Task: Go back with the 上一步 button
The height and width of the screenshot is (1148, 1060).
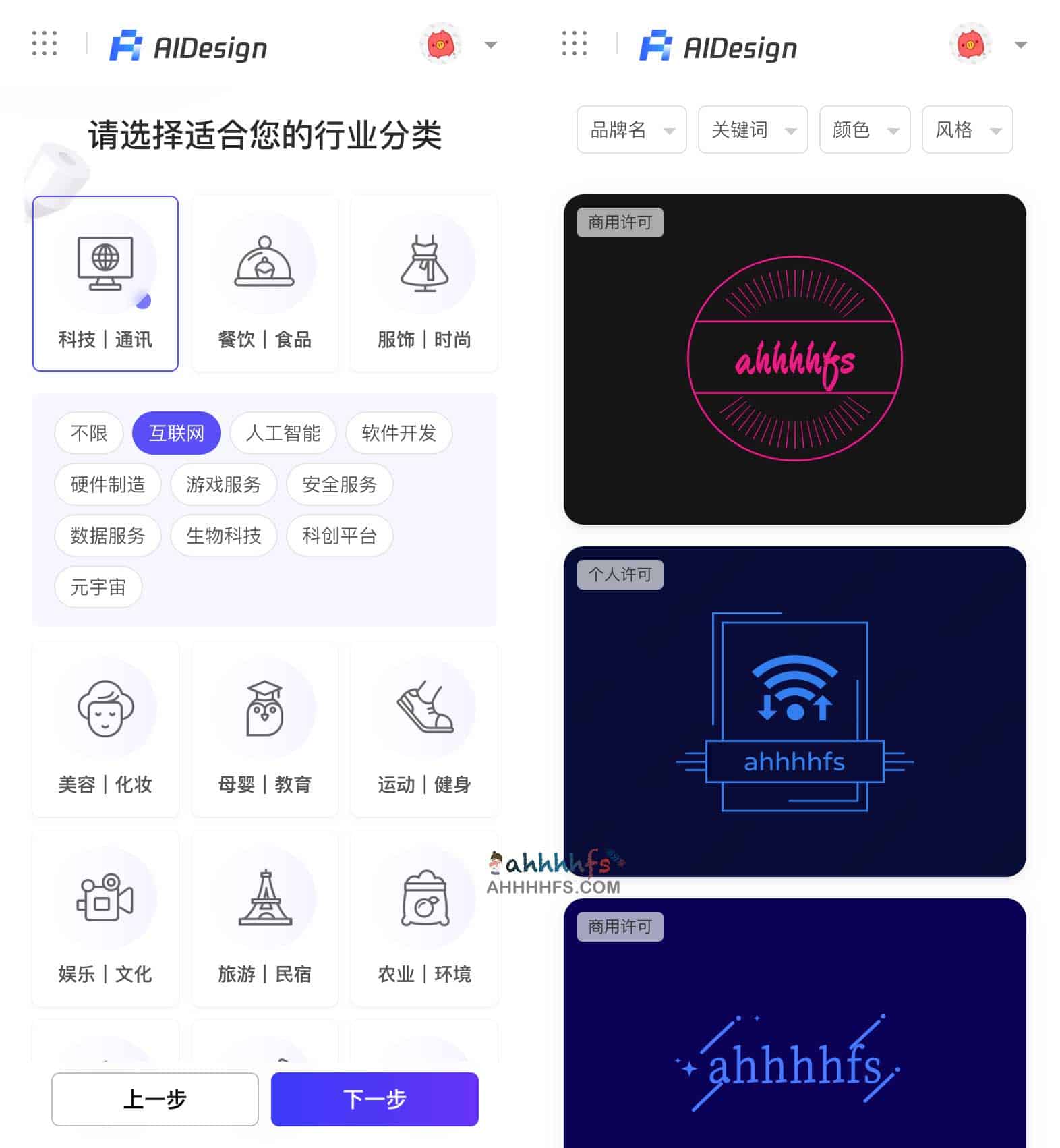Action: tap(155, 1099)
